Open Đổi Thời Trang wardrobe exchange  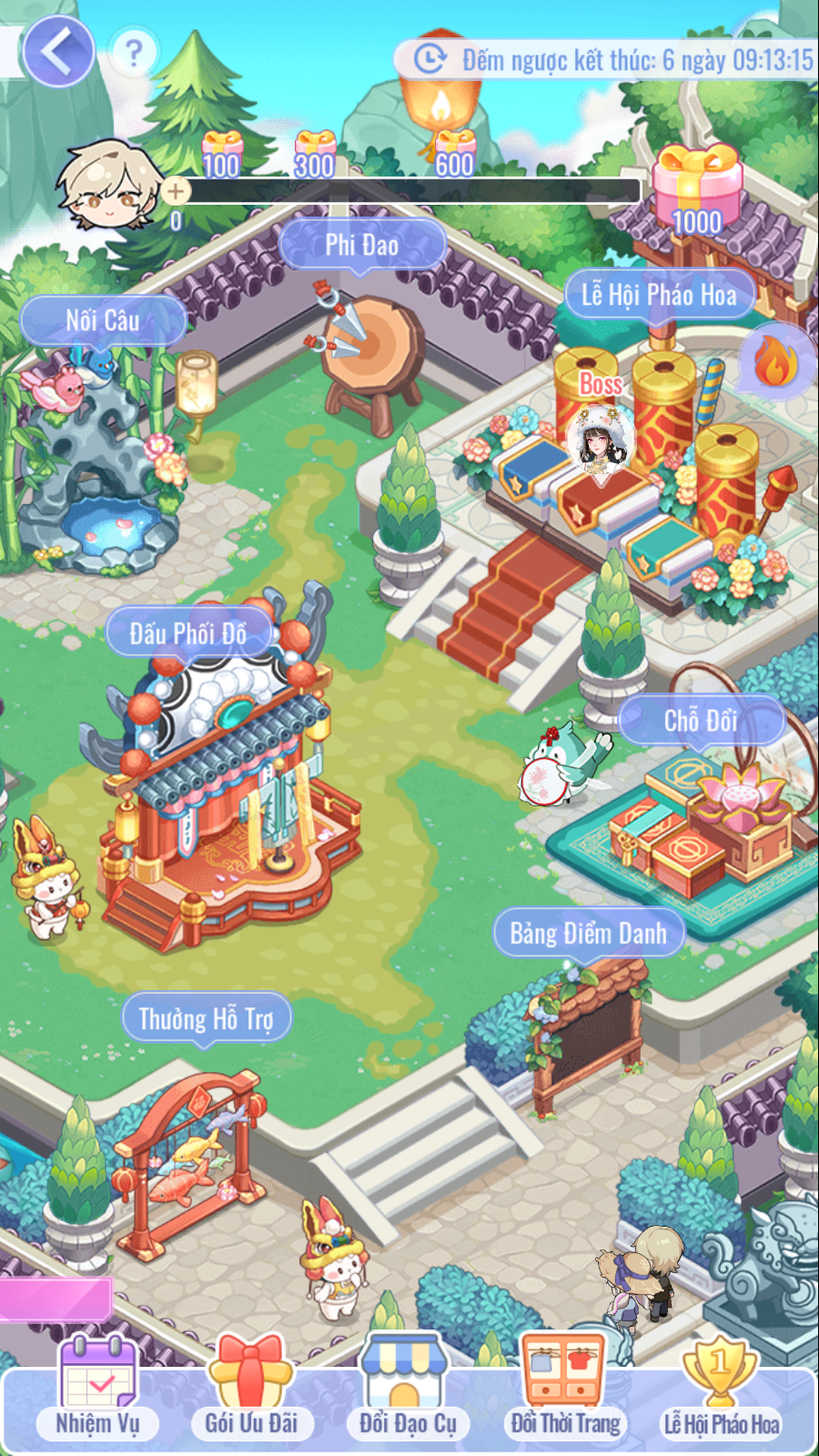tap(565, 1388)
